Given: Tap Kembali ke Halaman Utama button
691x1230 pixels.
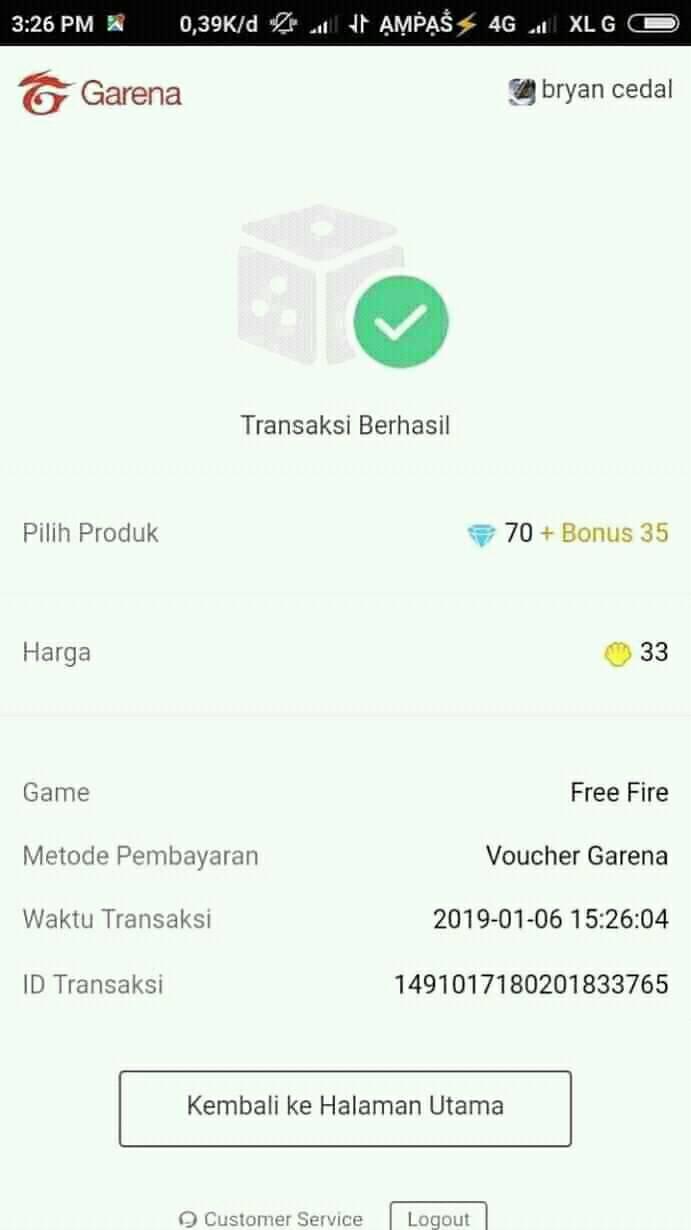Looking at the screenshot, I should [x=345, y=1108].
